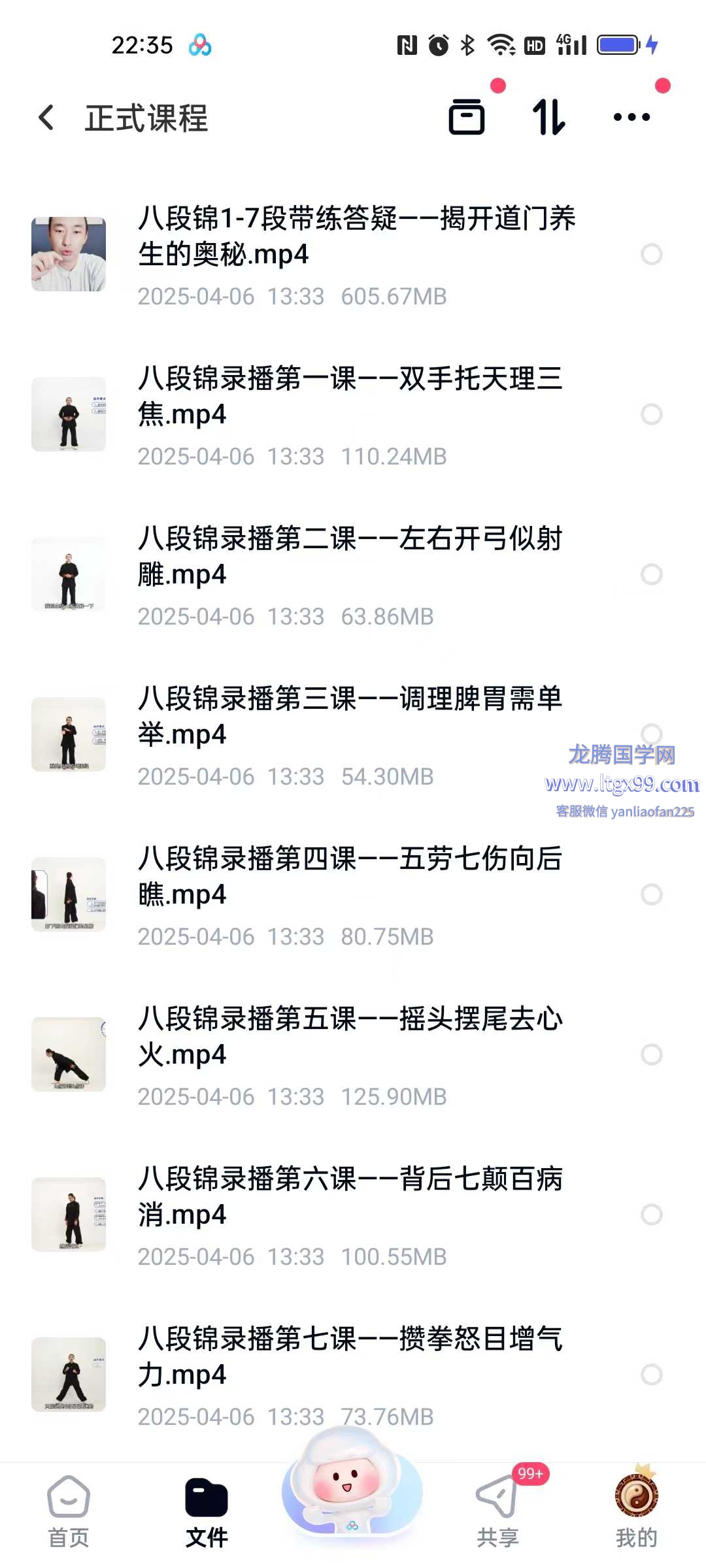Select the 第六课 背后七颠百病消 file
706x1568 pixels.
(651, 1215)
